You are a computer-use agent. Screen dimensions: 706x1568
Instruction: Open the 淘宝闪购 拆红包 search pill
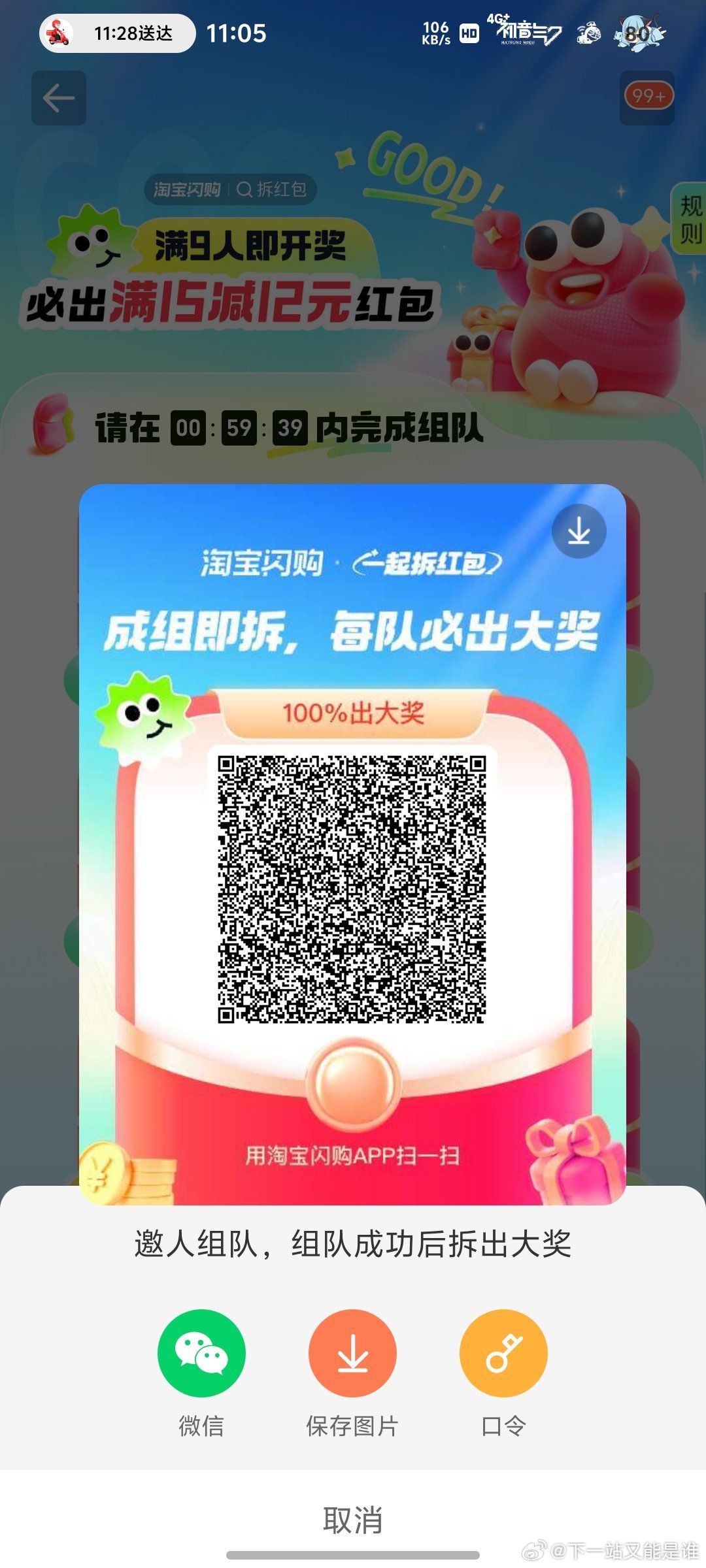click(x=230, y=189)
